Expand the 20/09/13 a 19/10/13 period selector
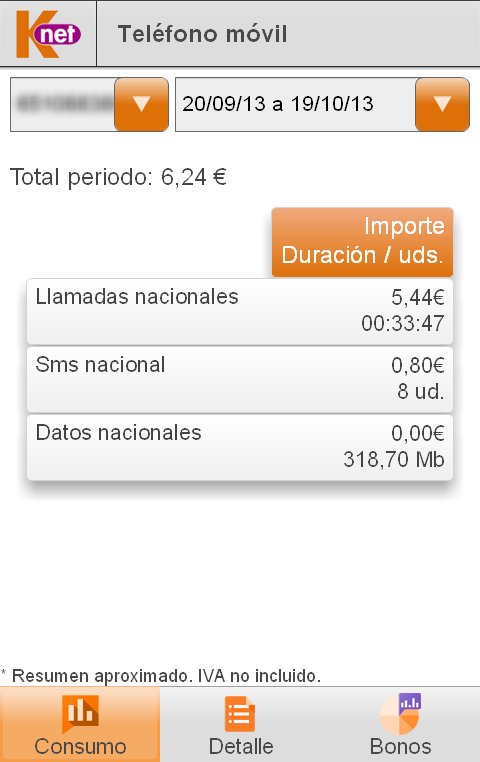The width and height of the screenshot is (480, 762). point(322,104)
